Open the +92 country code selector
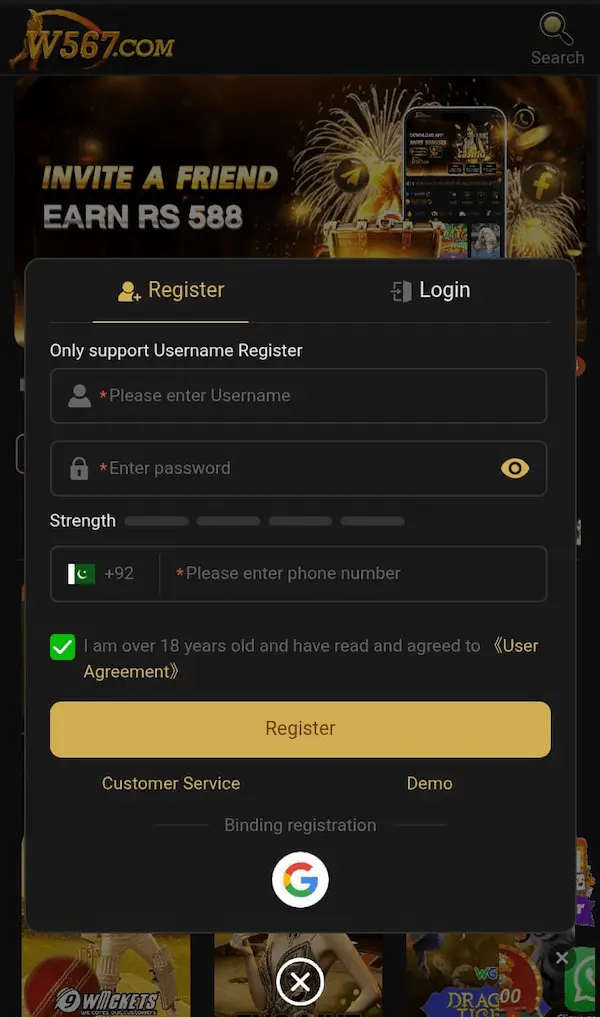Screen dimensions: 600x1017 pos(104,574)
